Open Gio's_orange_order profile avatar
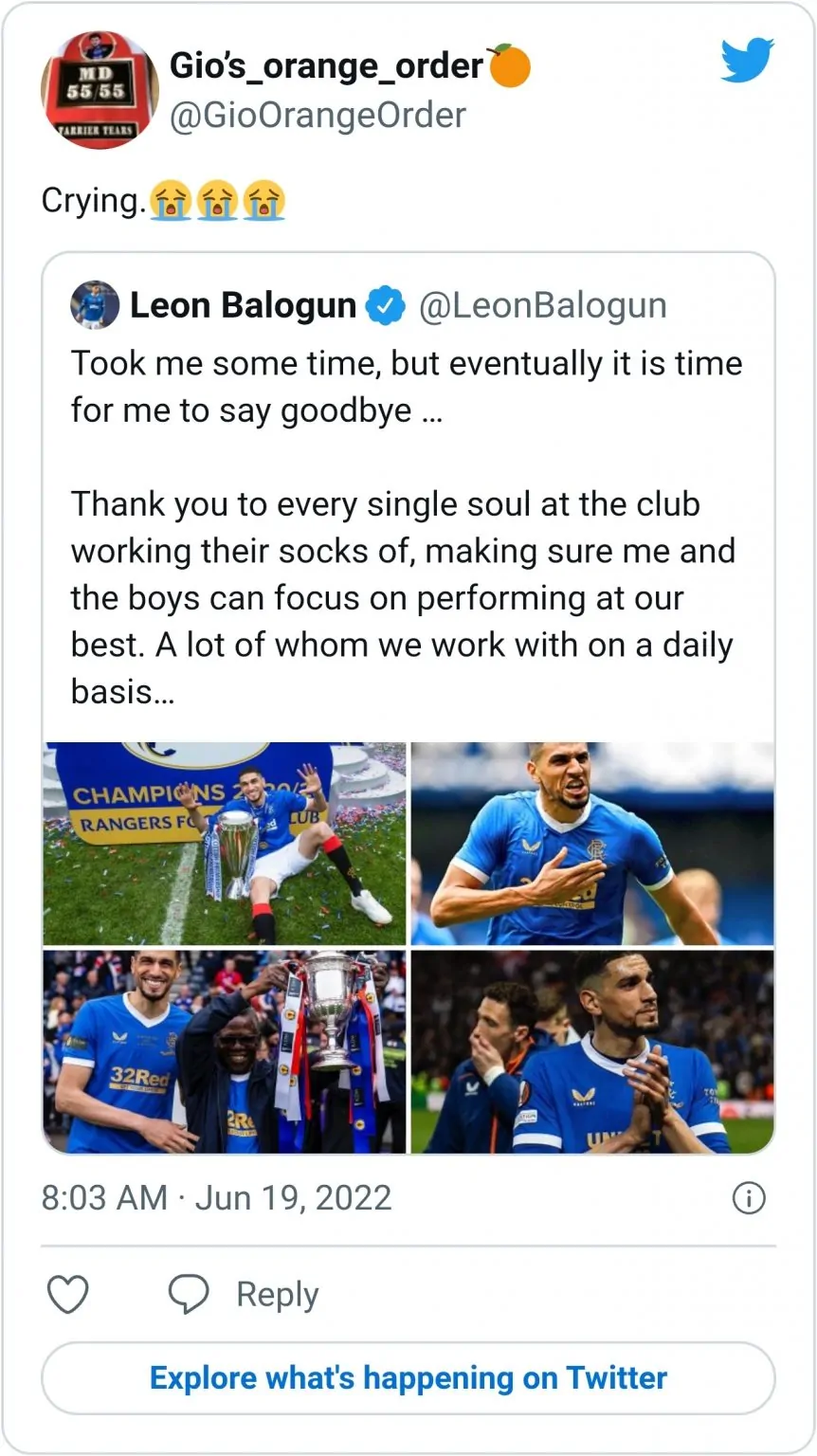Screen dimensions: 817x1456 [99, 92]
